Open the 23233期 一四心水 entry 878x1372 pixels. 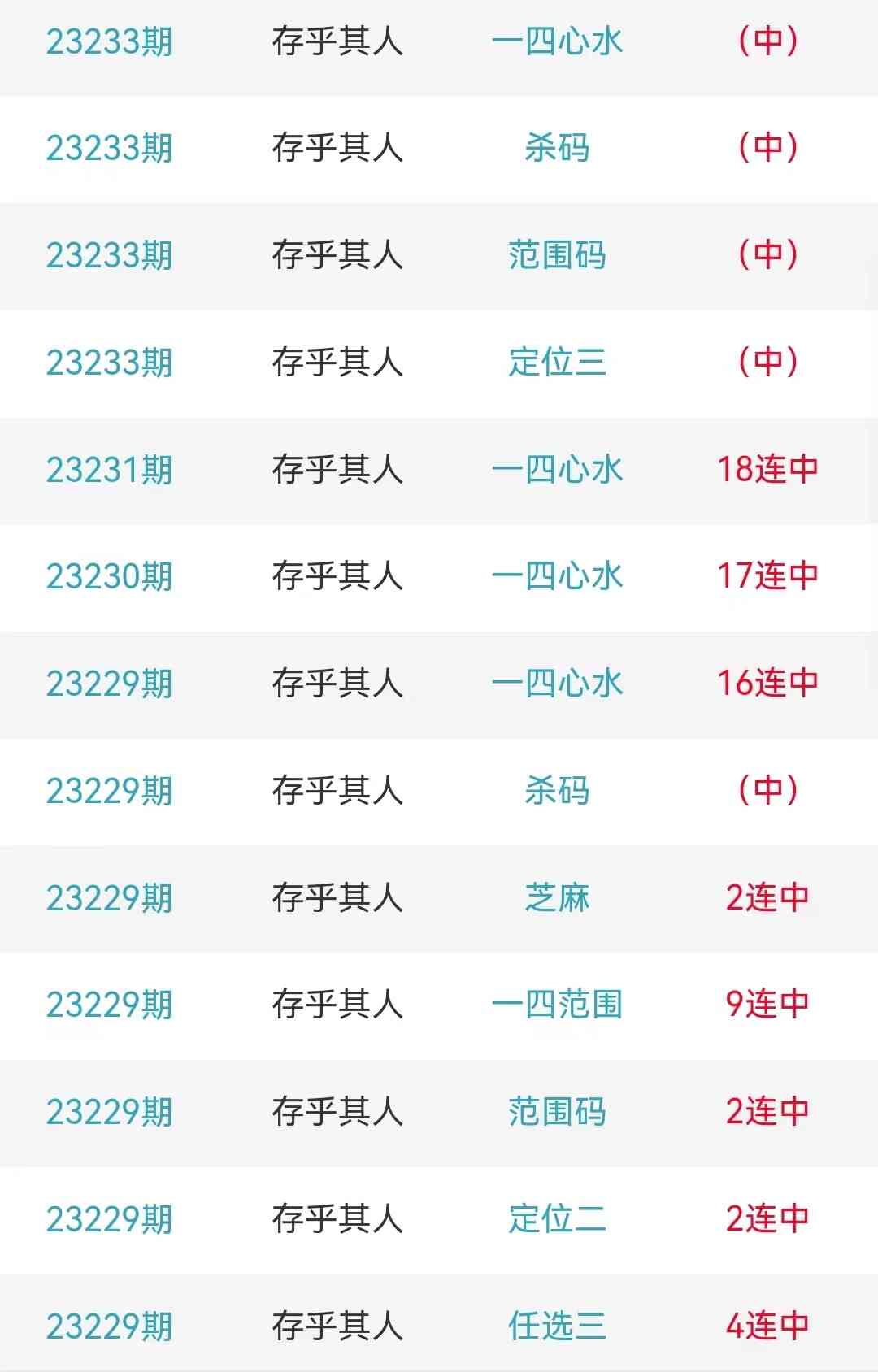[x=557, y=41]
